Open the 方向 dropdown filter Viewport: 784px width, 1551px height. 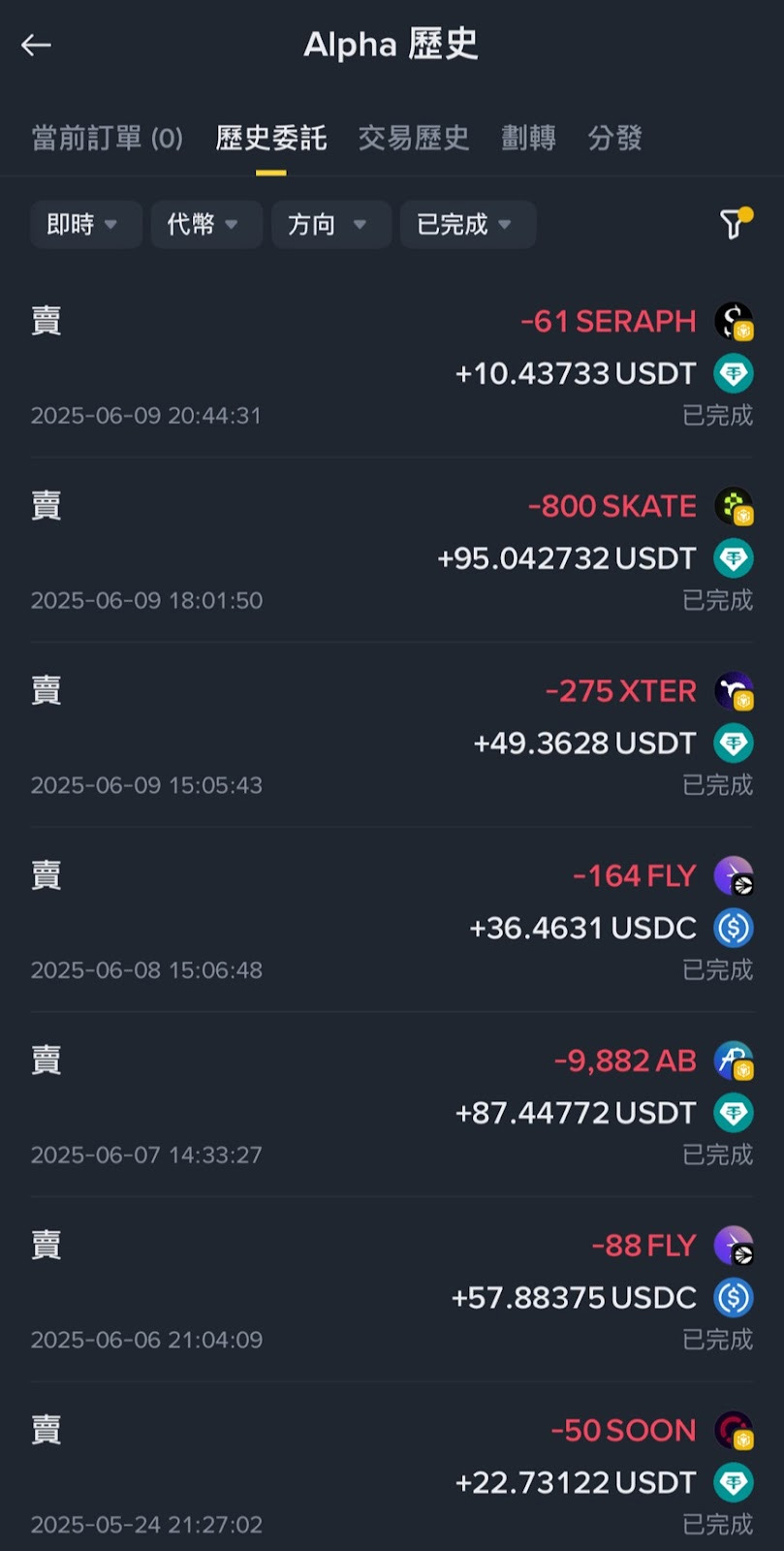coord(330,225)
